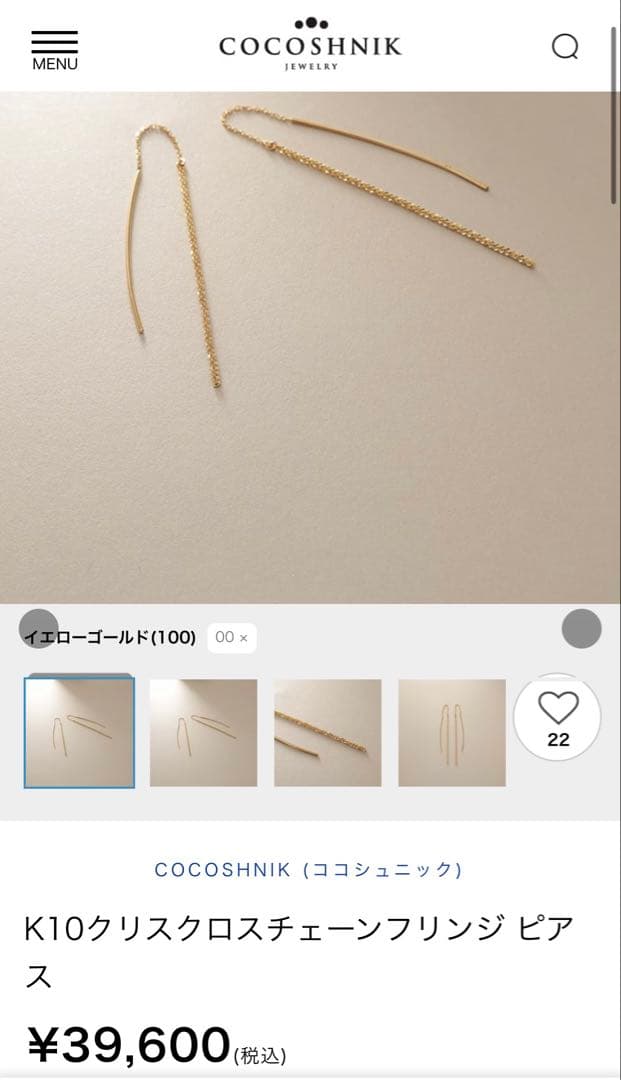The height and width of the screenshot is (1080, 621).
Task: Open the MENU drawer
Action: (54, 49)
